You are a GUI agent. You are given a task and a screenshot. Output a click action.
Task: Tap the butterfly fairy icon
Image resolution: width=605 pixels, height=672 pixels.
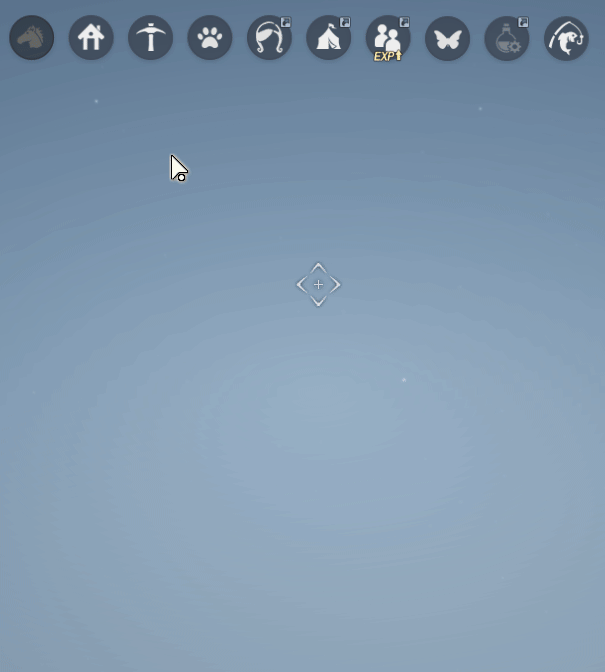447,38
